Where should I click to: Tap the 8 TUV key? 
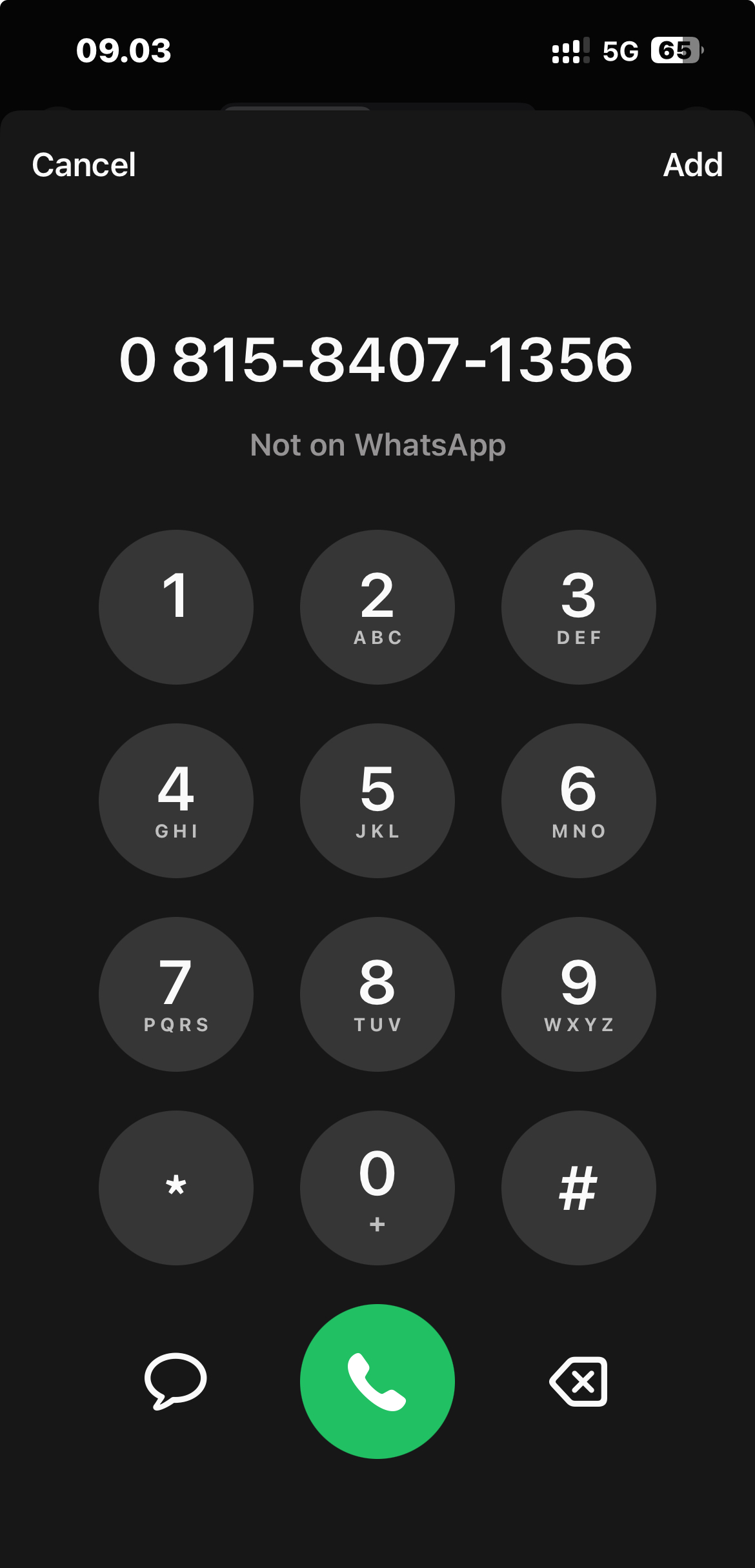(x=377, y=994)
